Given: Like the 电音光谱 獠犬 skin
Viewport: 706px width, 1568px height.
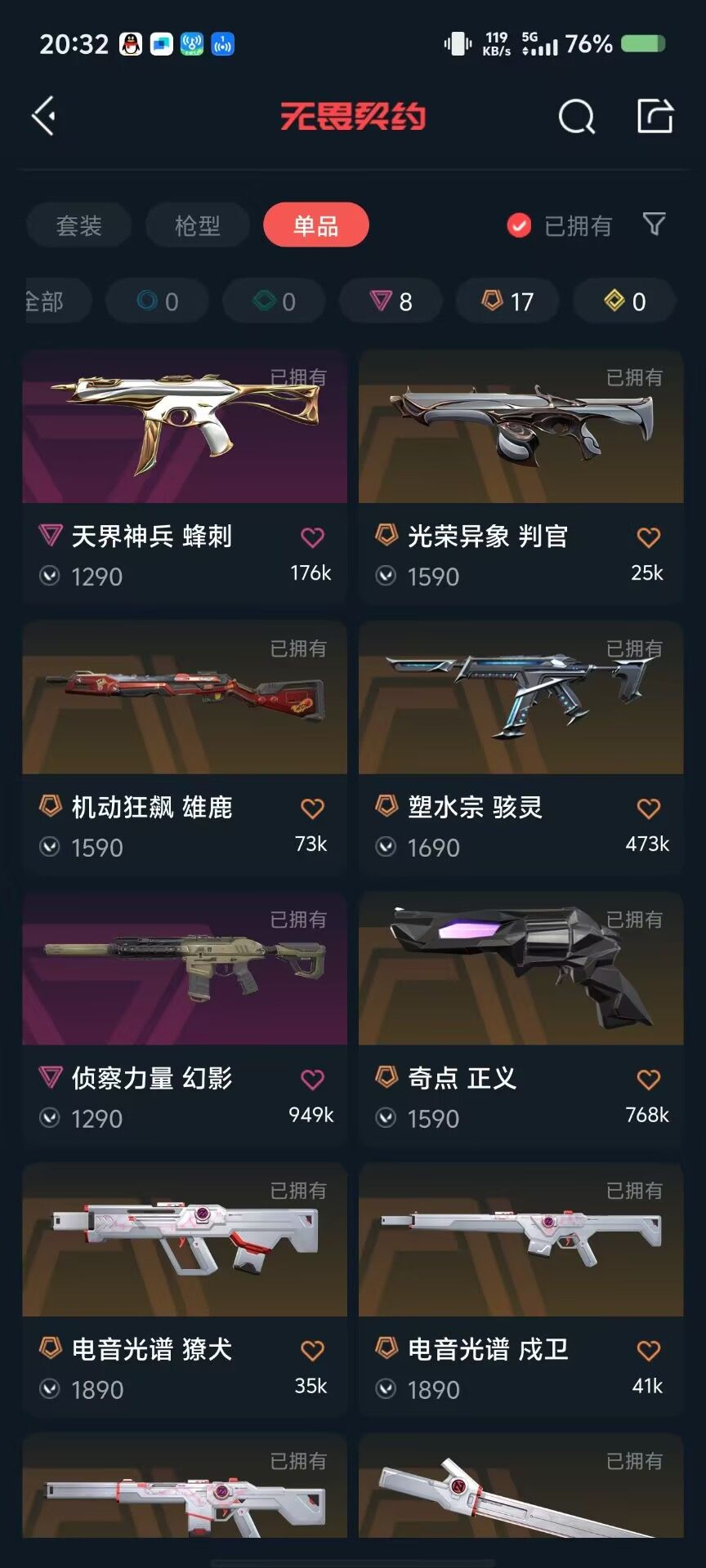Looking at the screenshot, I should (x=312, y=1351).
